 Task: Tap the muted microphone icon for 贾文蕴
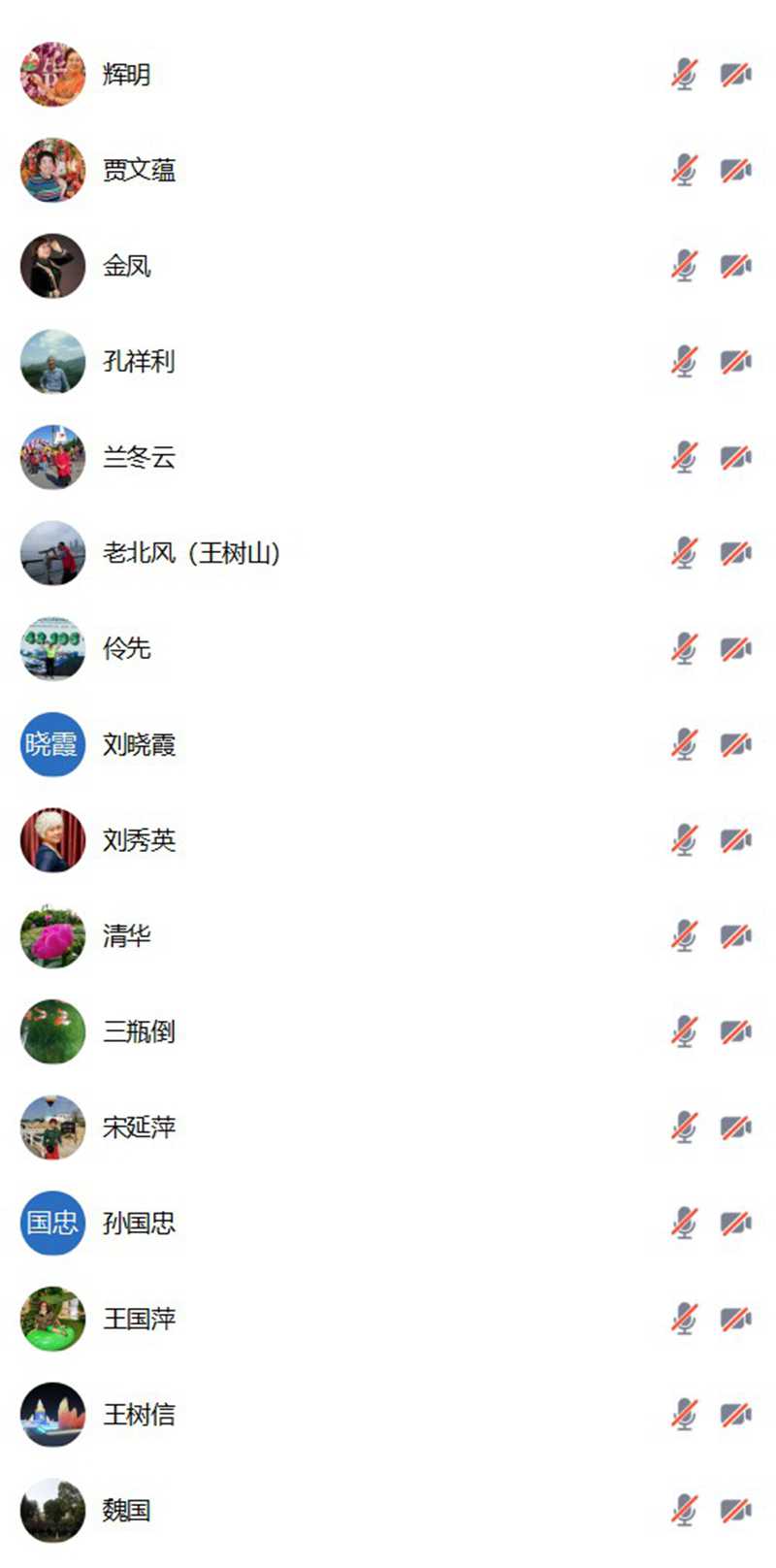685,170
